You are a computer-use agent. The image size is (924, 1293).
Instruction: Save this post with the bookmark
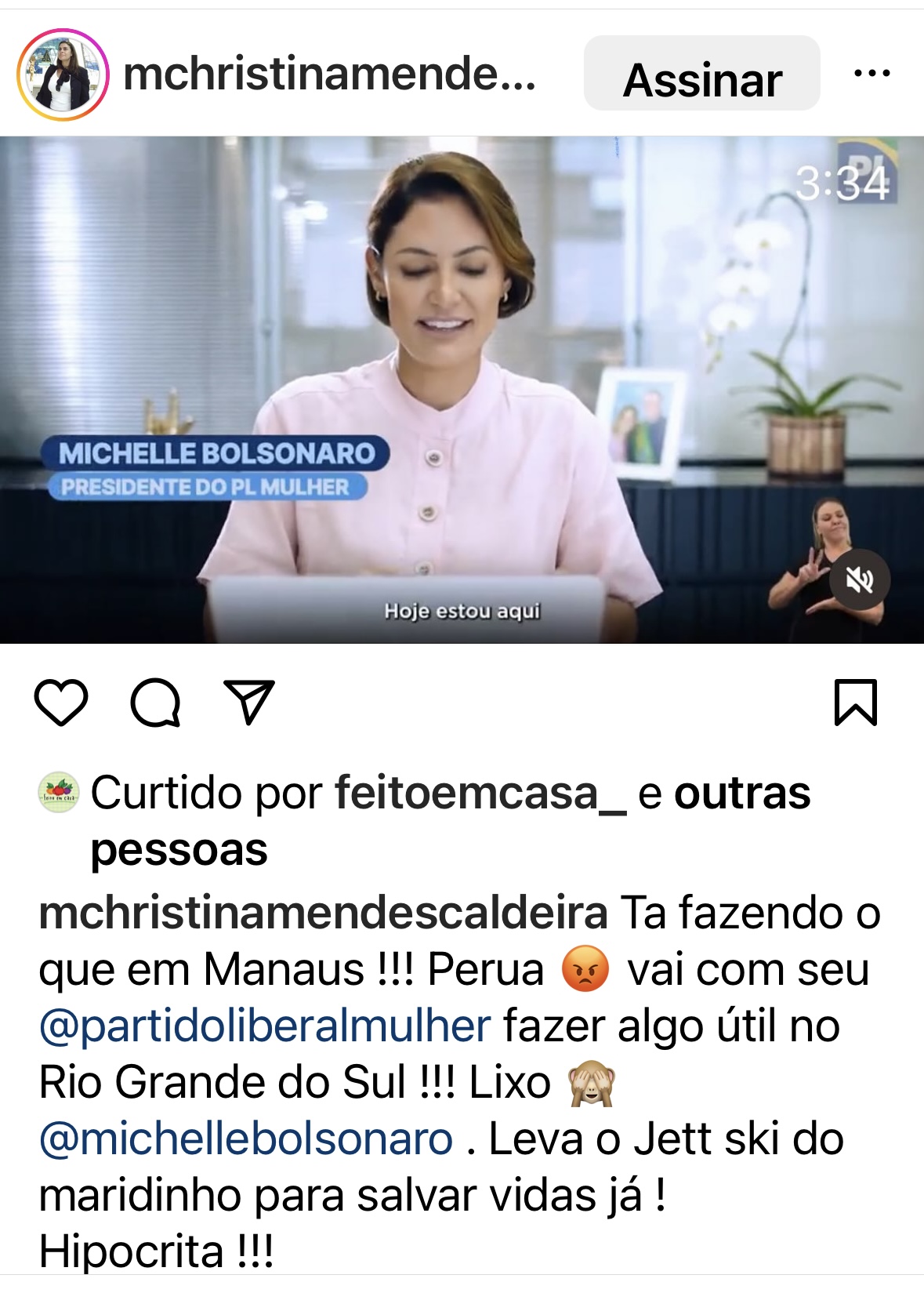pos(856,702)
